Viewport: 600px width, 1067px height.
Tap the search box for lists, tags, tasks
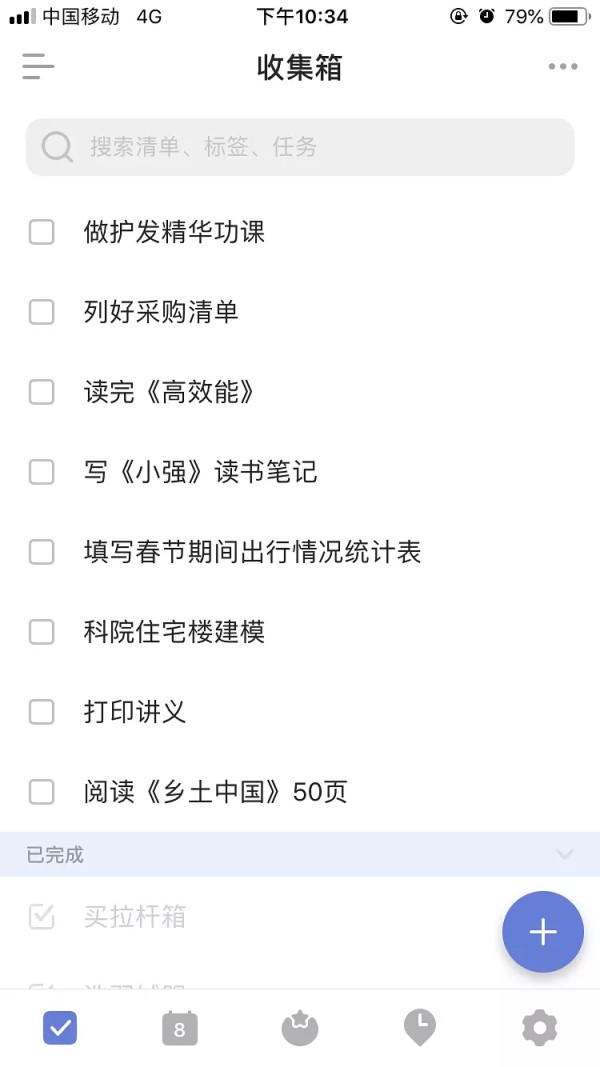[x=300, y=146]
